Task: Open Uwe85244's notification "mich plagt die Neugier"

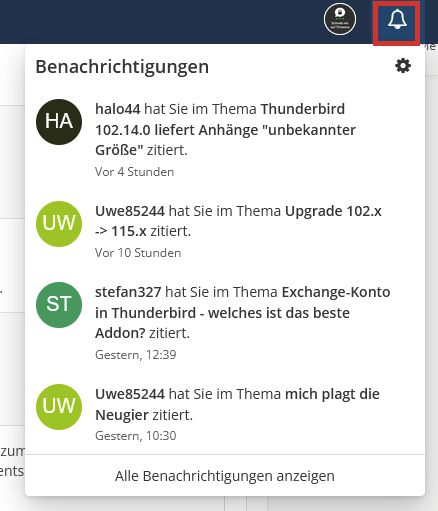Action: pos(225,414)
